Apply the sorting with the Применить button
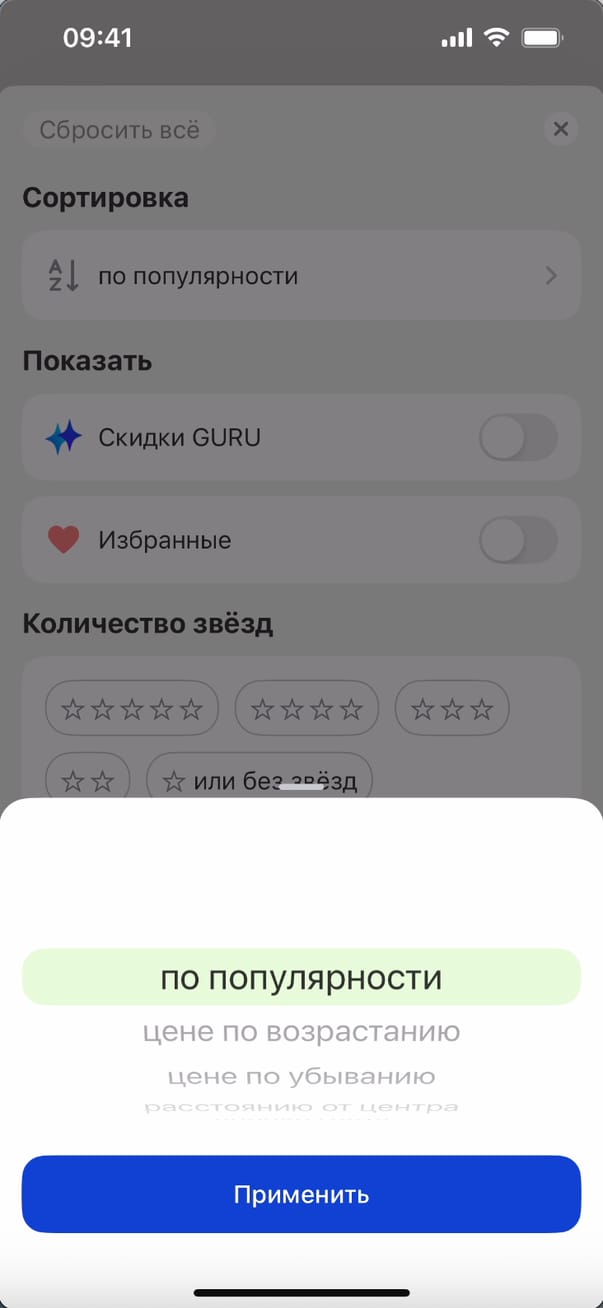 (x=301, y=1194)
